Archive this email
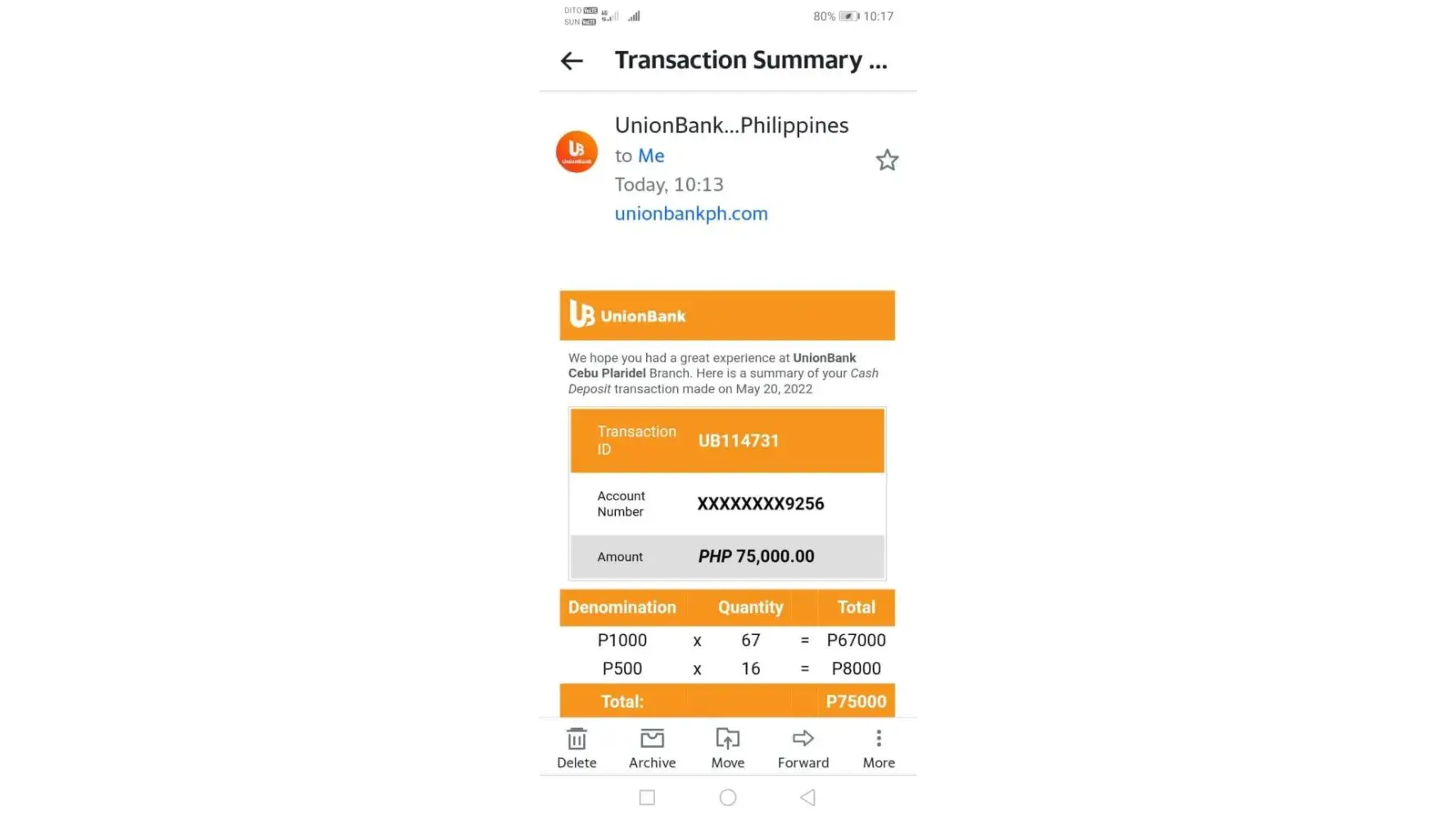This screenshot has width=1456, height=819. click(652, 748)
